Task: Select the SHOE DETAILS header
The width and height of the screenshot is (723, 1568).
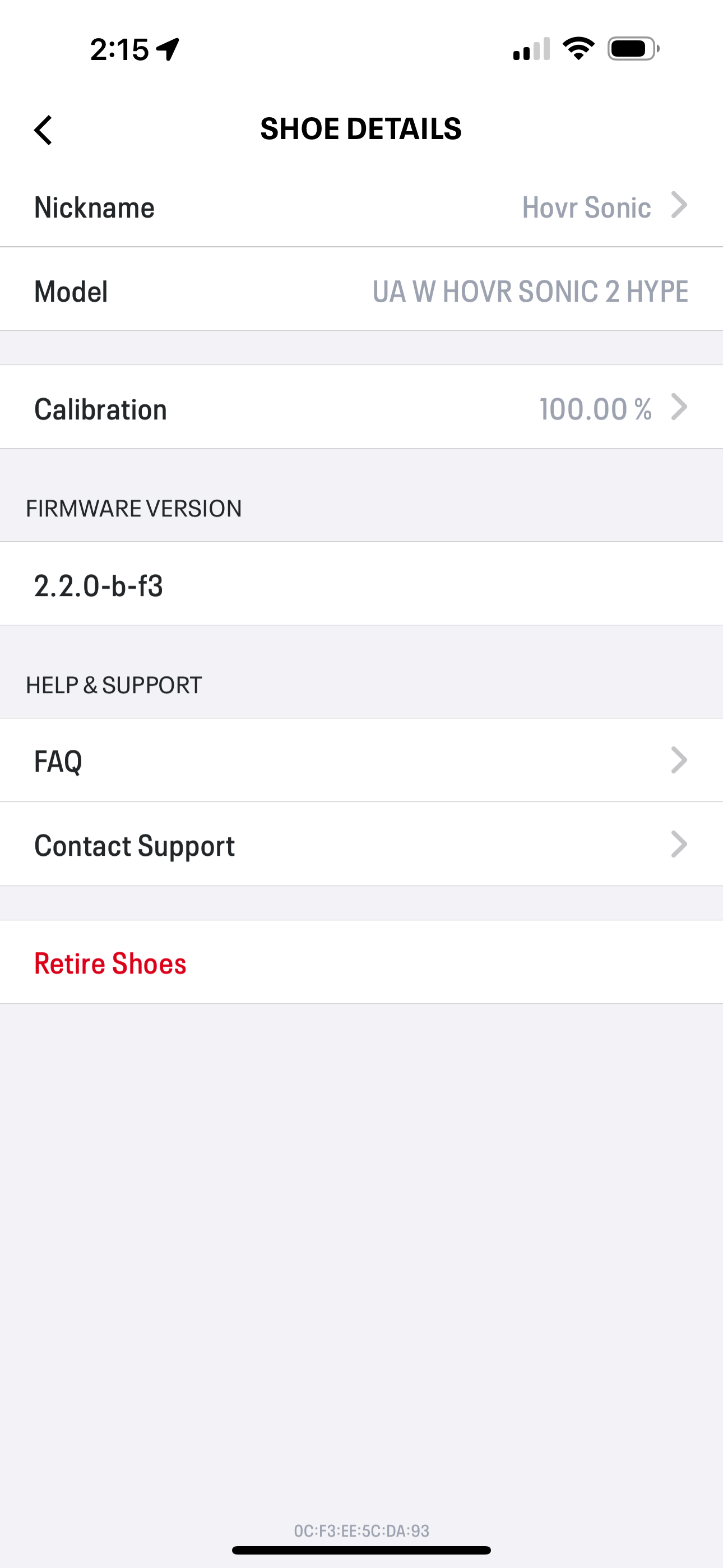Action: [361, 128]
